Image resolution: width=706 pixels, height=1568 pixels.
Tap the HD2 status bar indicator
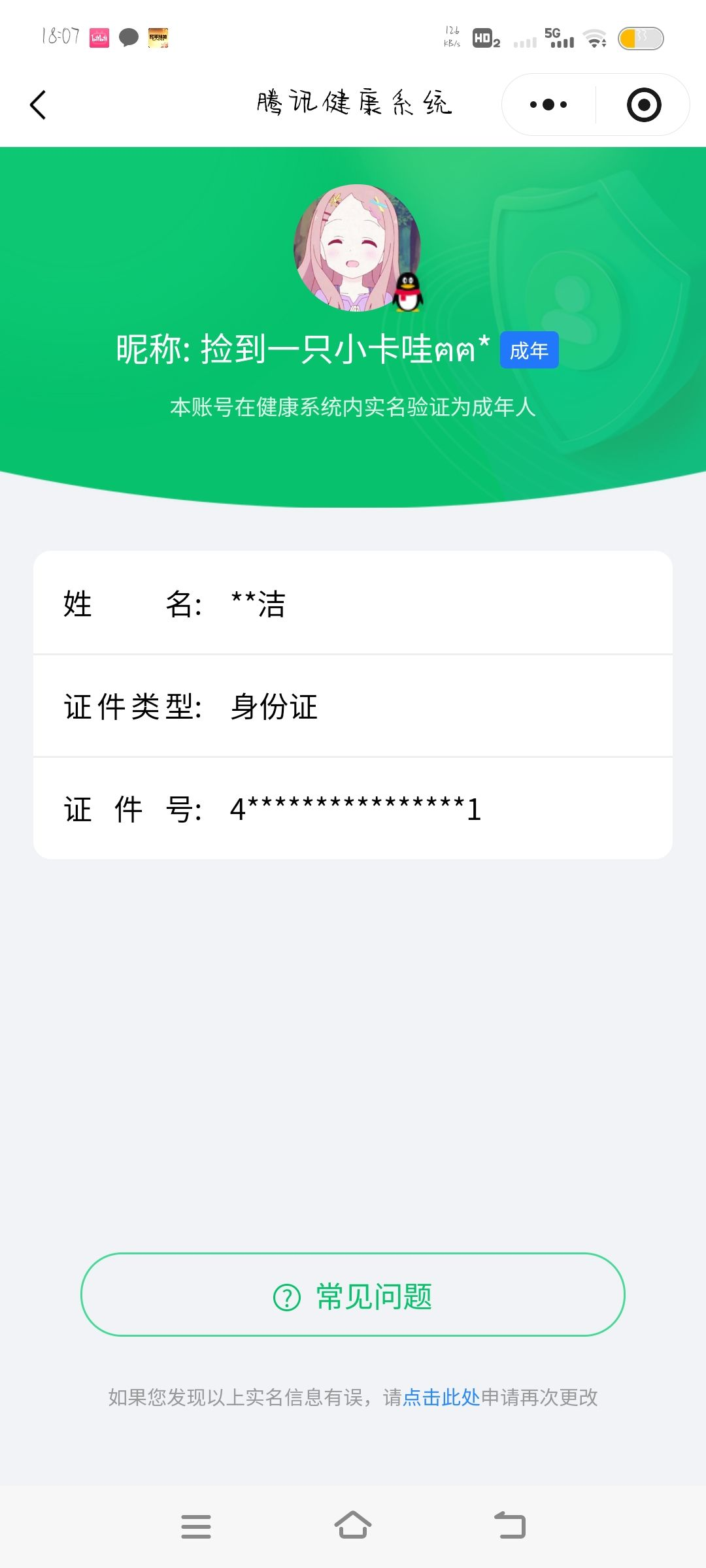pyautogui.click(x=487, y=39)
